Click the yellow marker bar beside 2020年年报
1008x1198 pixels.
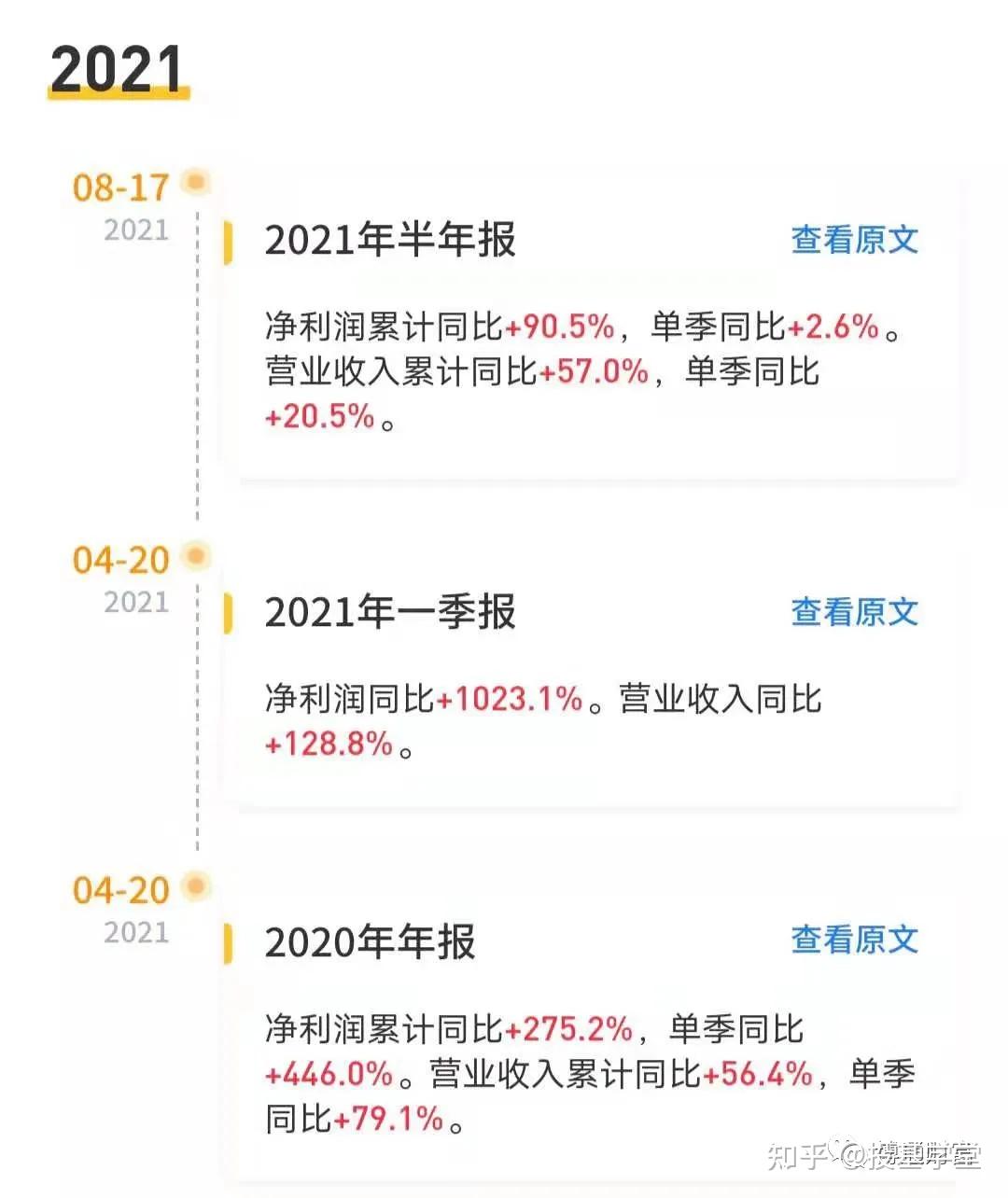tap(230, 942)
